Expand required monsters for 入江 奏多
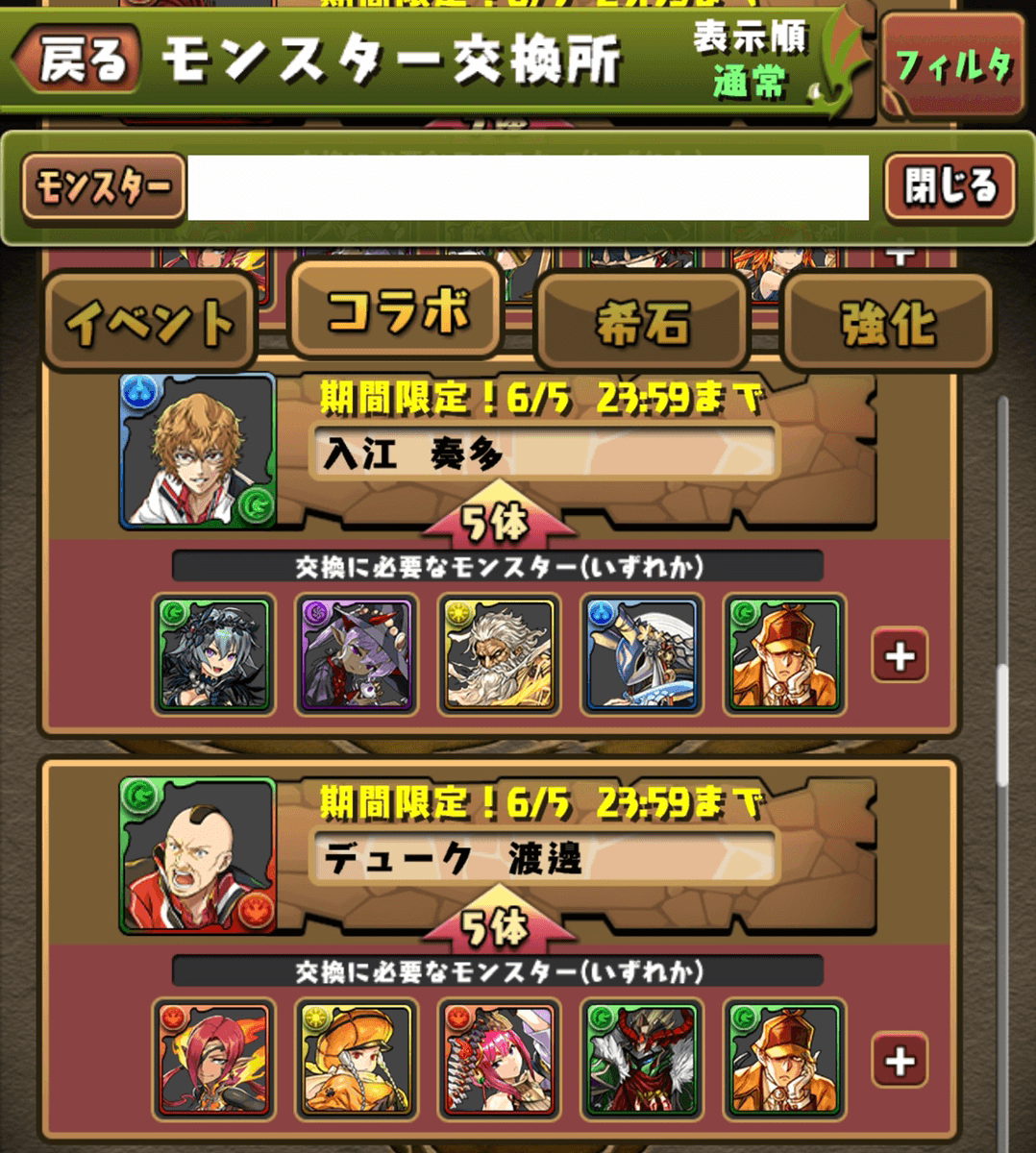 coord(900,656)
